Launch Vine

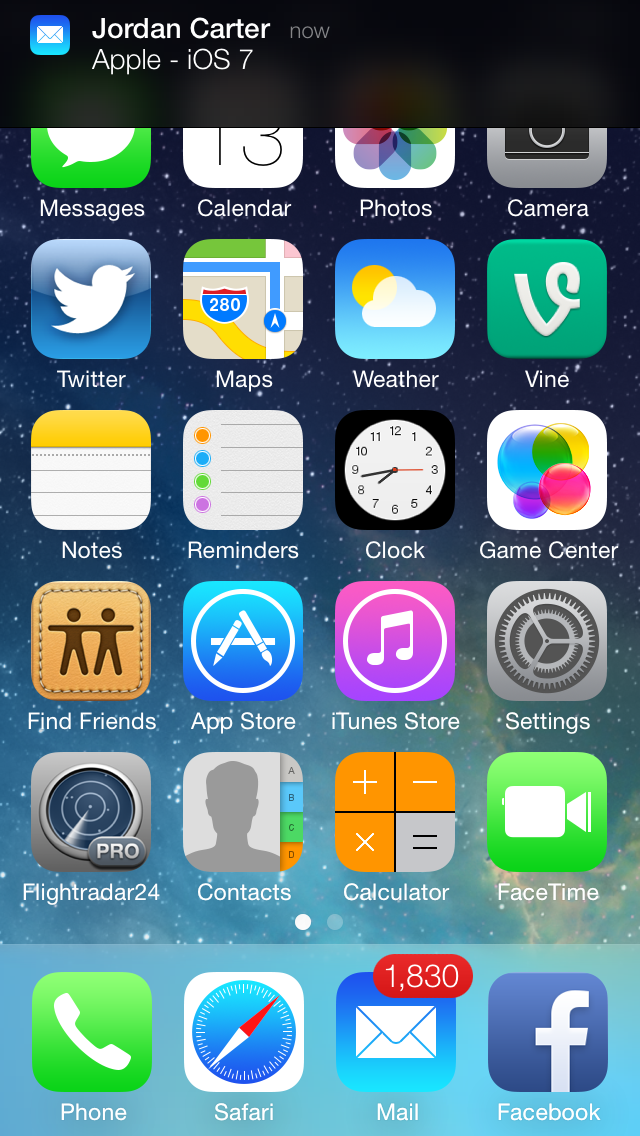tap(547, 299)
